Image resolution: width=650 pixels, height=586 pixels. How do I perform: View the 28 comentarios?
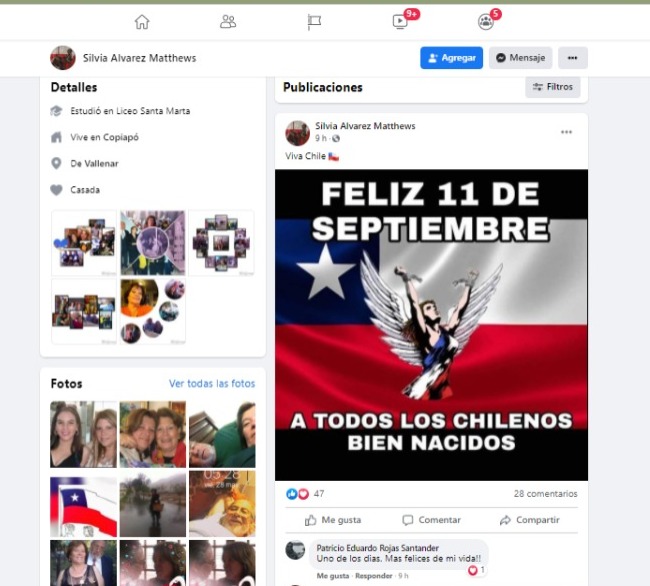545,494
